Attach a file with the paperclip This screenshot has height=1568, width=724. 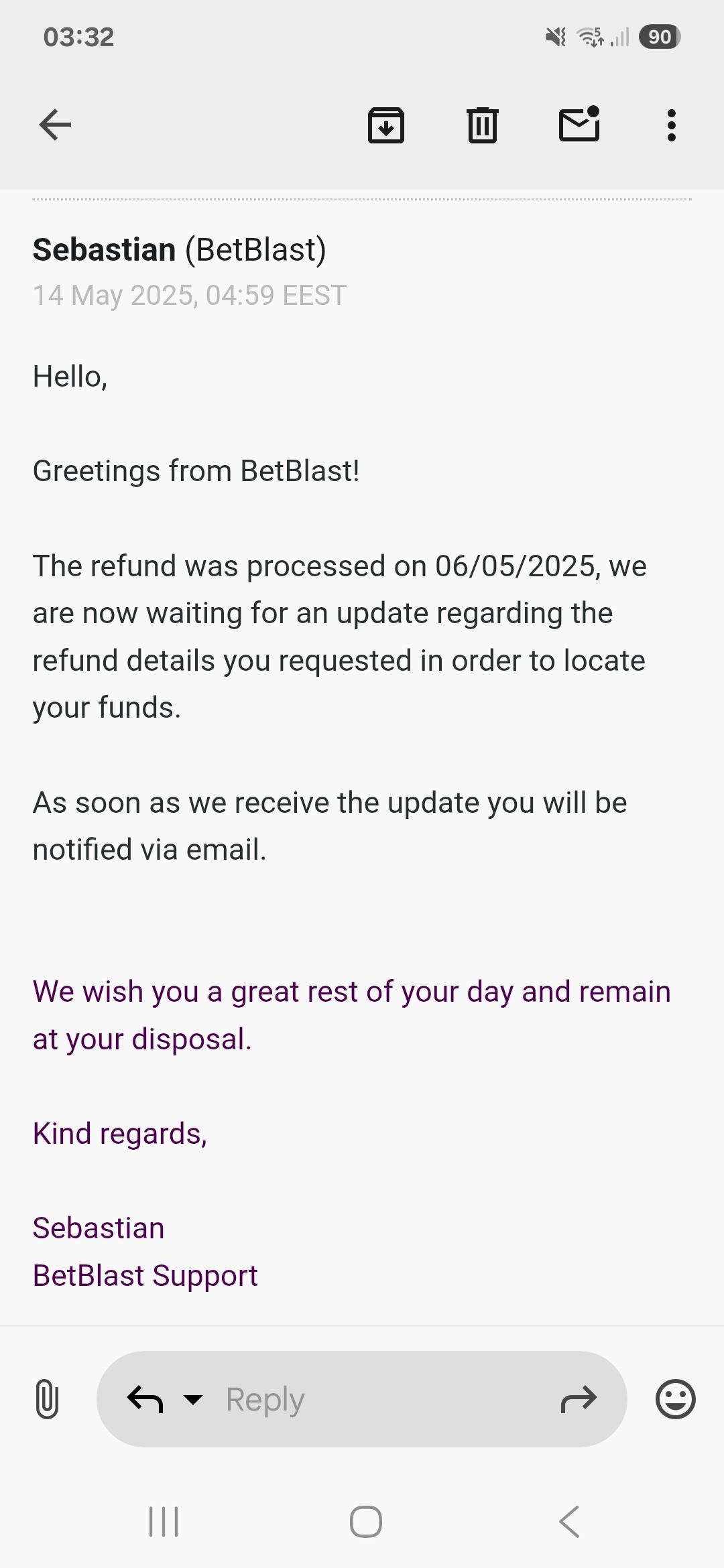(x=47, y=1399)
